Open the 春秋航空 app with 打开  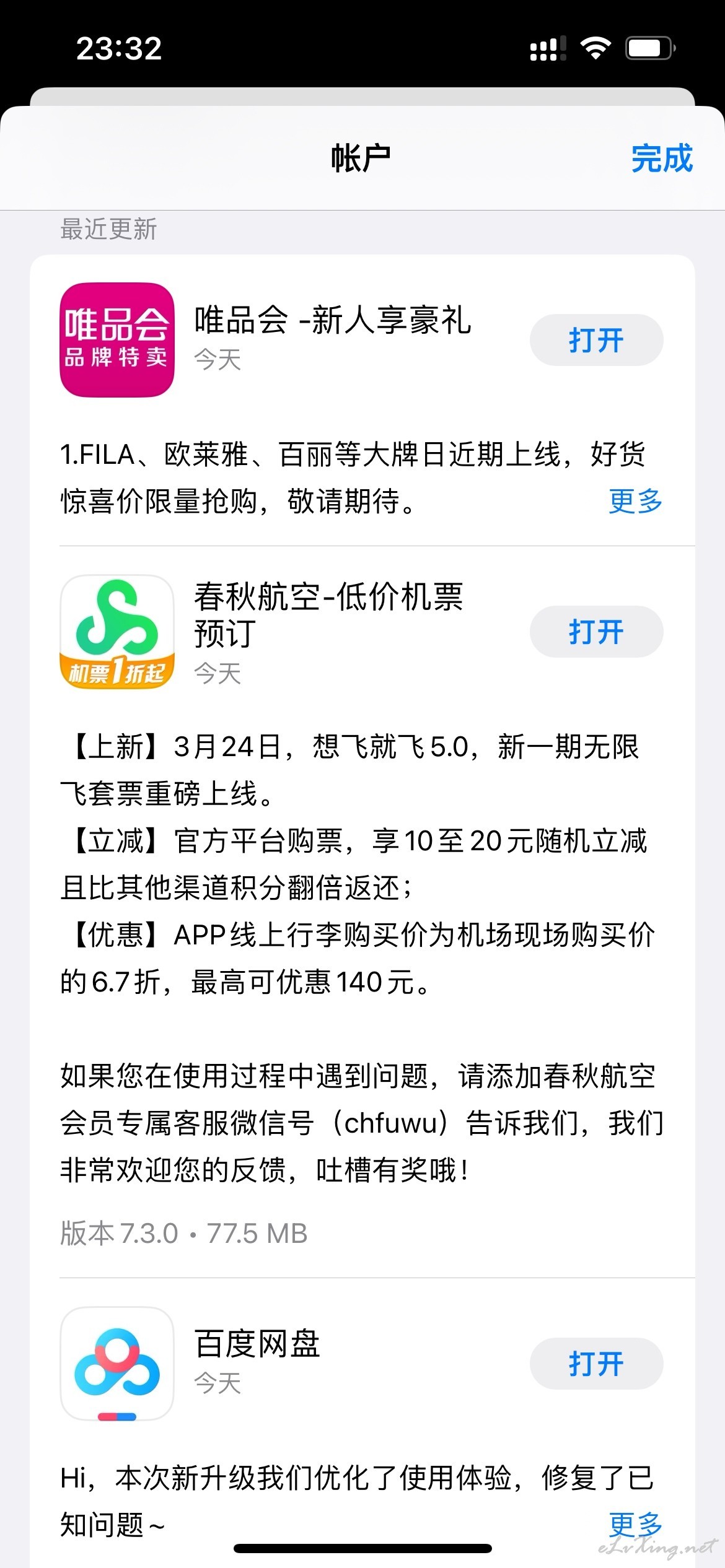(x=596, y=632)
